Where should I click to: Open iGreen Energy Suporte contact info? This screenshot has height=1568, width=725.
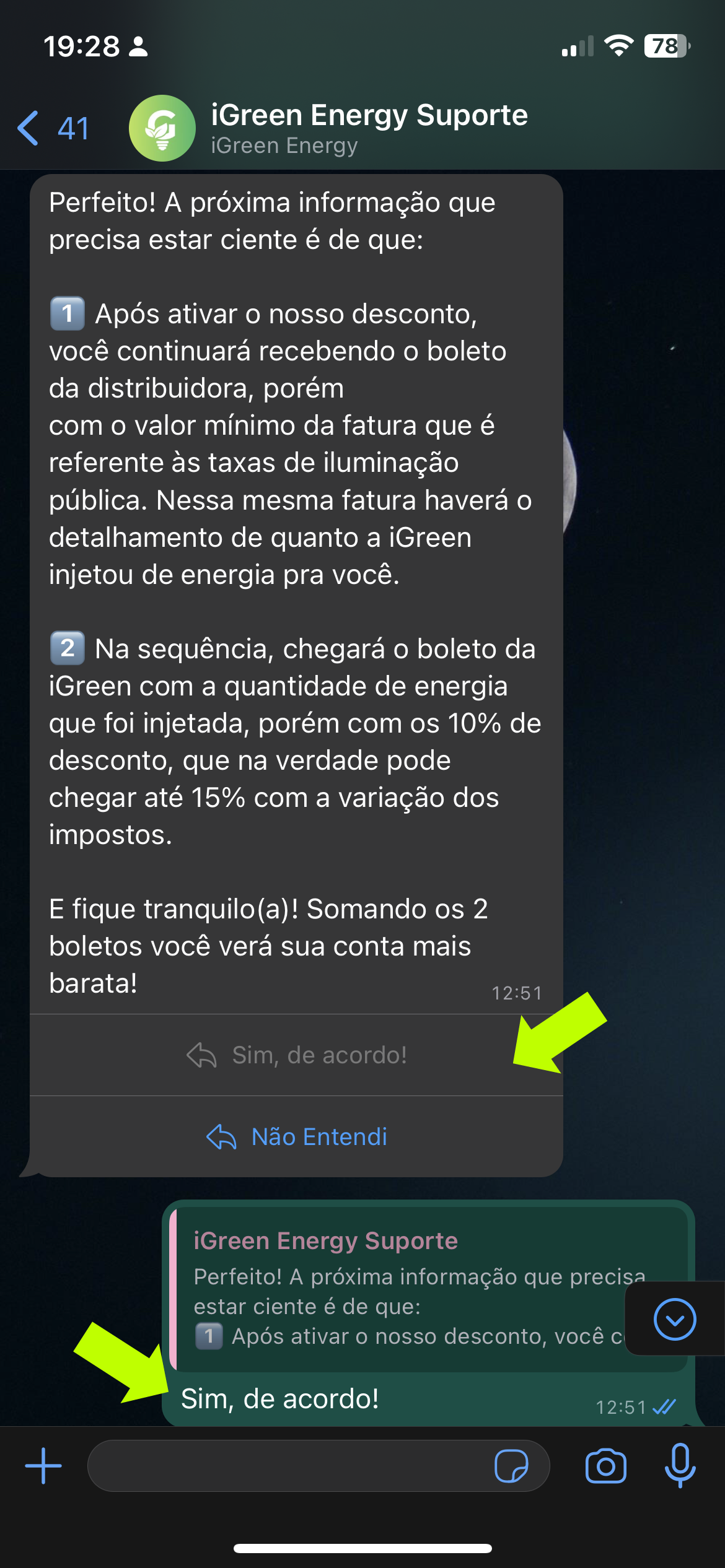point(369,128)
